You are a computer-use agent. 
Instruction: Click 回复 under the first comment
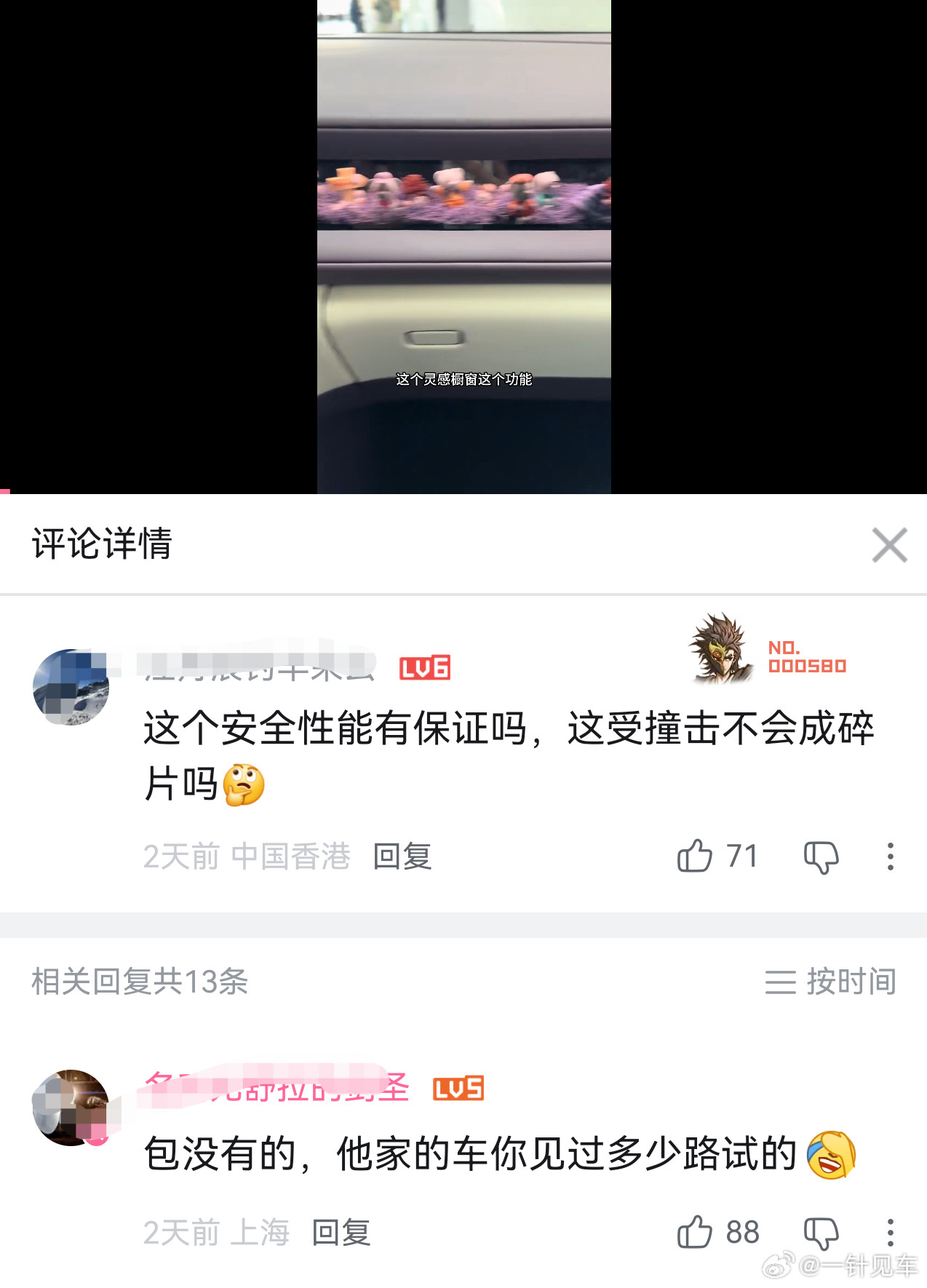[401, 857]
